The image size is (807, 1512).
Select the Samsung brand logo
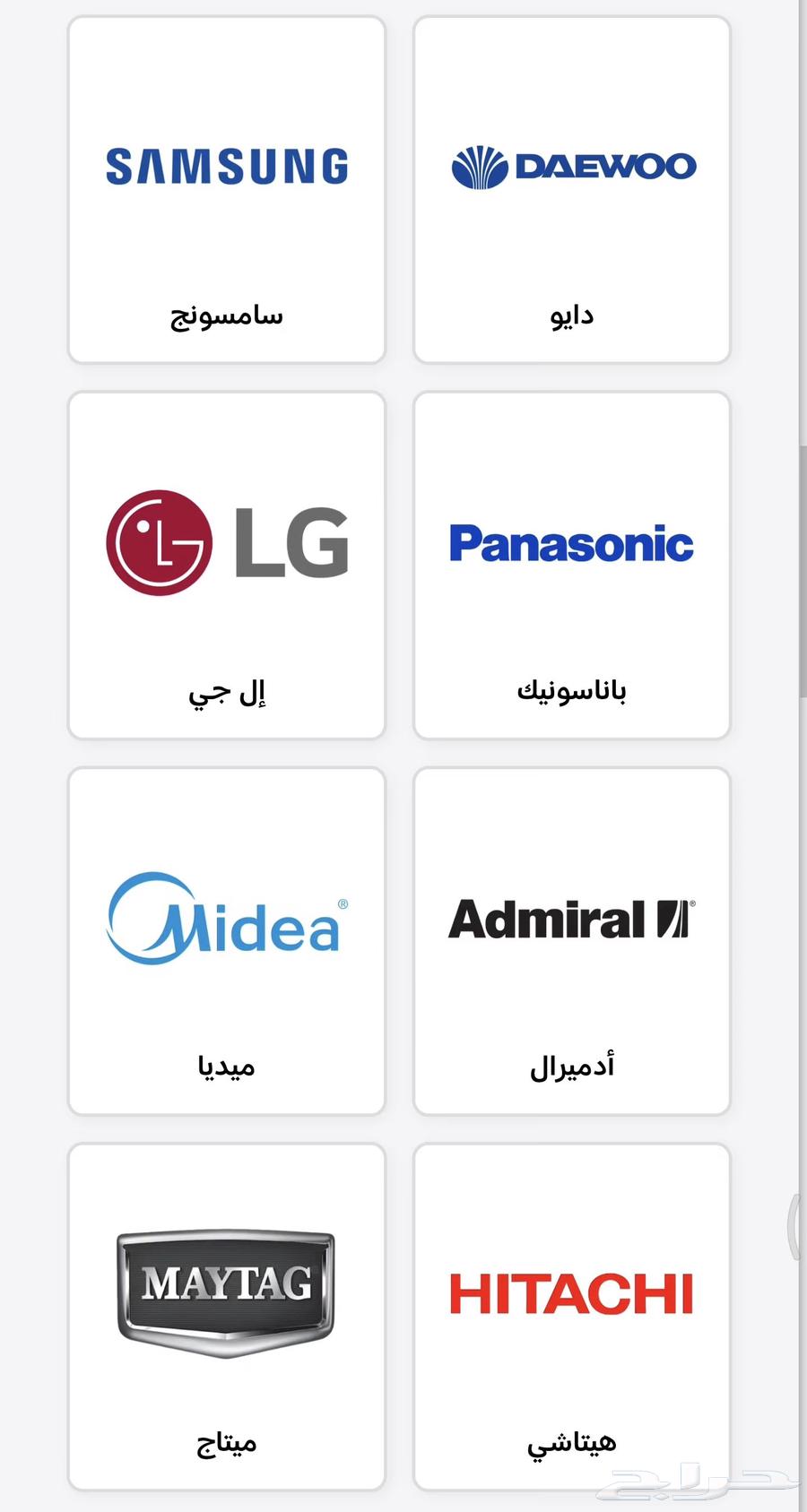(x=226, y=165)
